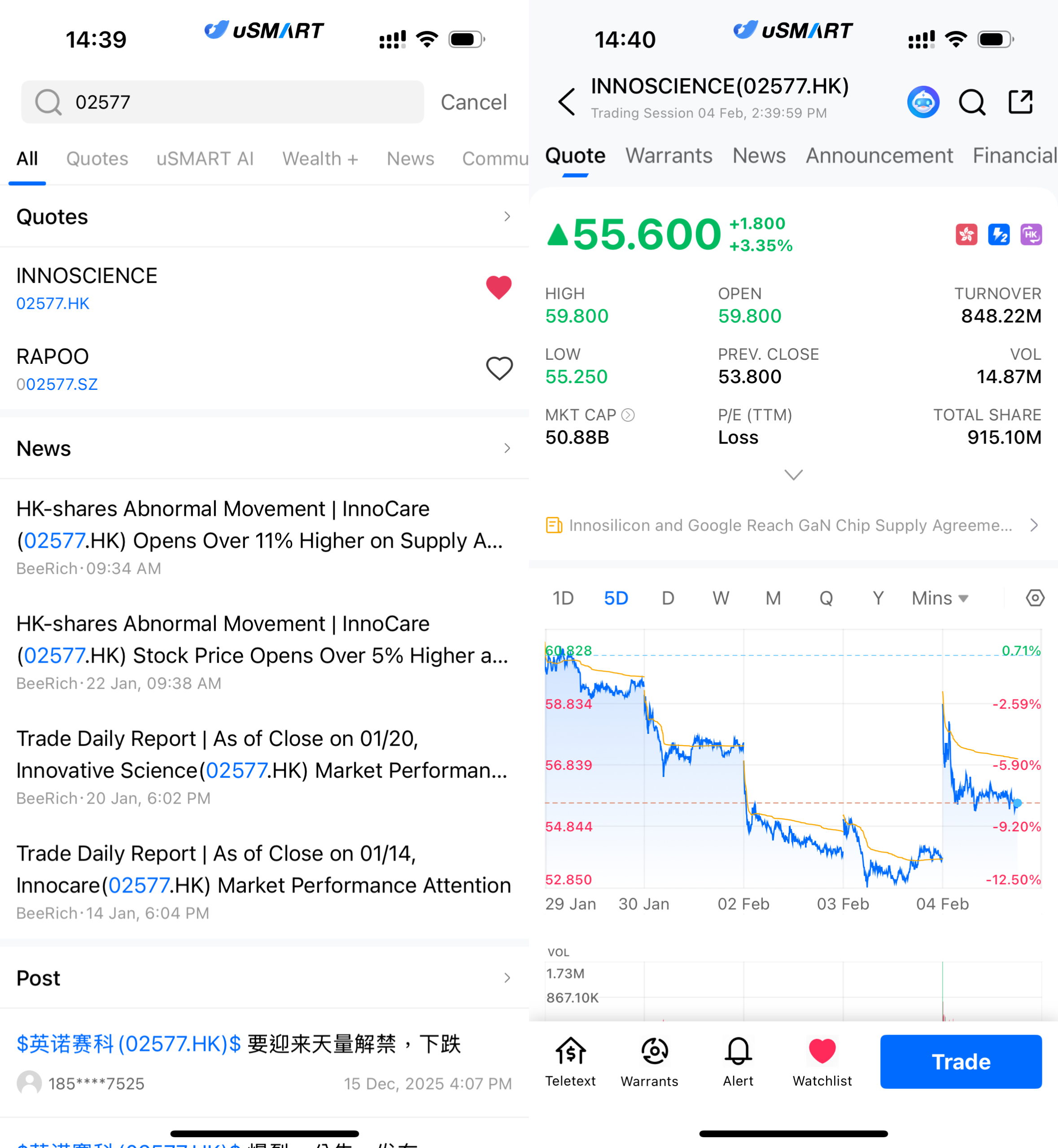Select the 1D chart period
This screenshot has height=1148, width=1058.
(563, 598)
